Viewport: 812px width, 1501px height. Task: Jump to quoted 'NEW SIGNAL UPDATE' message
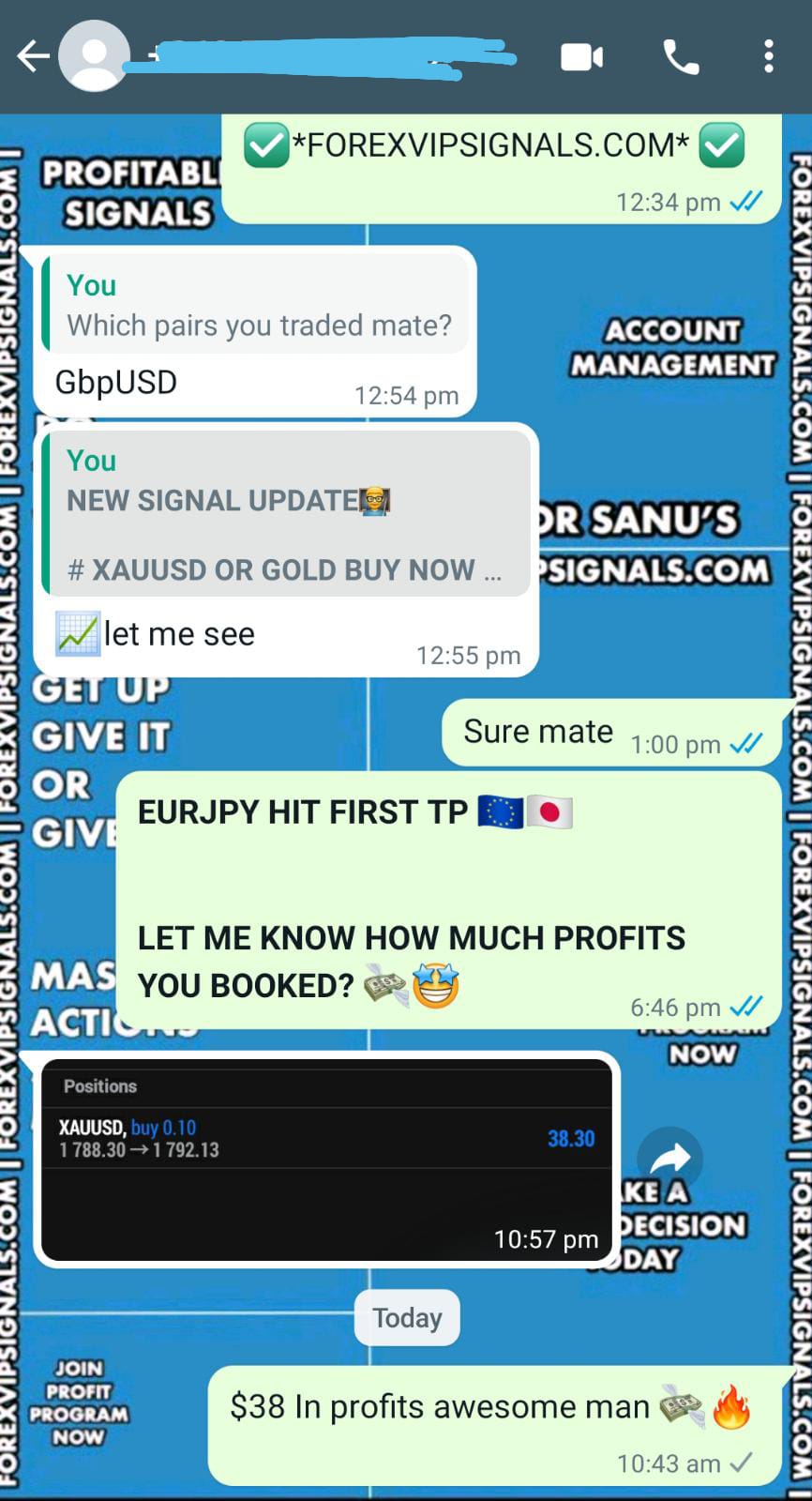[287, 515]
